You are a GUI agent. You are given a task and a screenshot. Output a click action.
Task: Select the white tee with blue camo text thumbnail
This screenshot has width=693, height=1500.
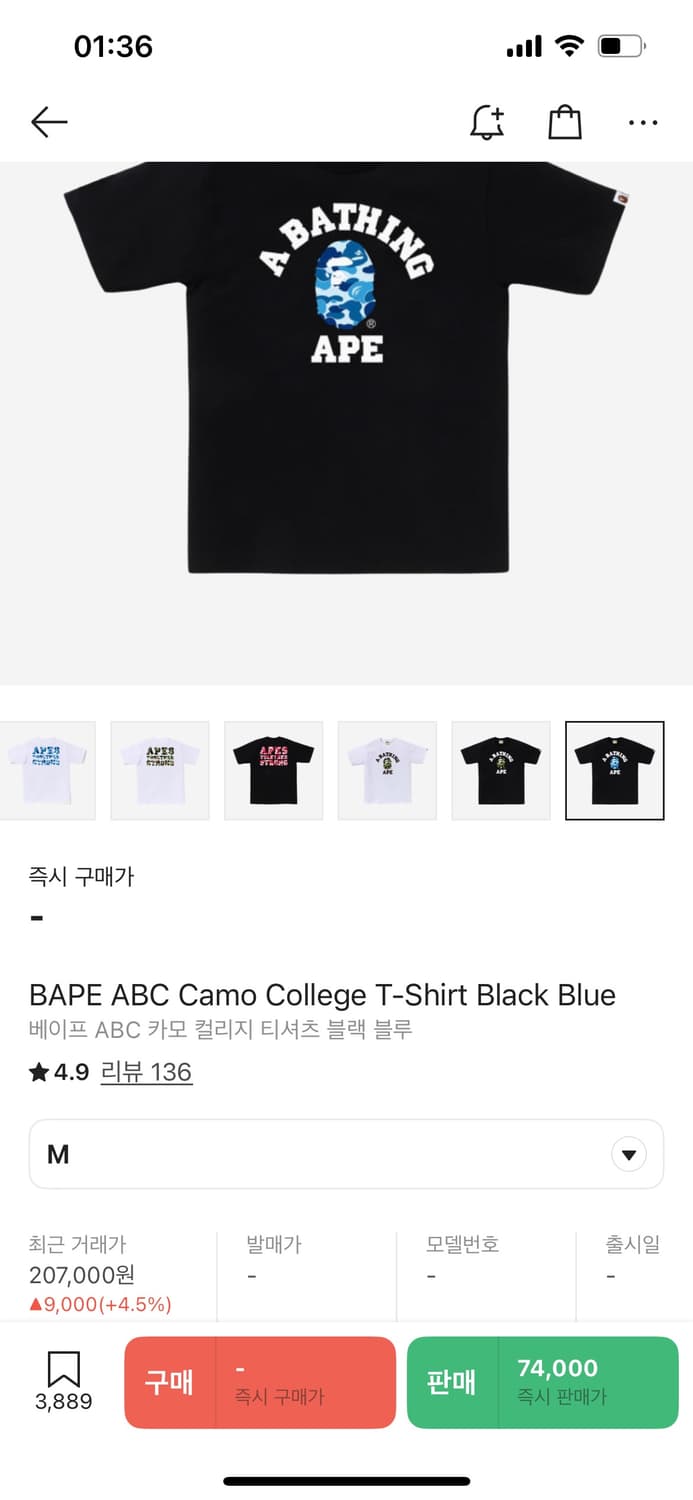pos(48,770)
